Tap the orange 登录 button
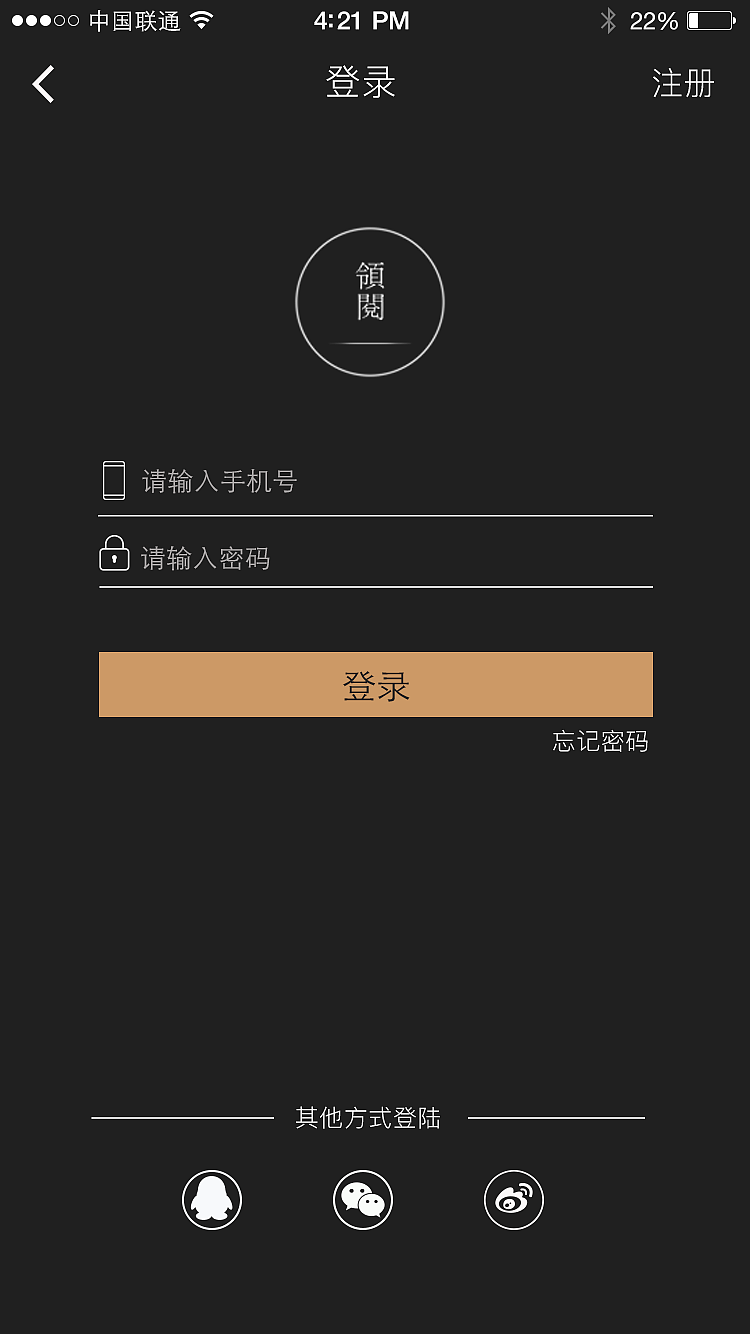 pos(376,685)
